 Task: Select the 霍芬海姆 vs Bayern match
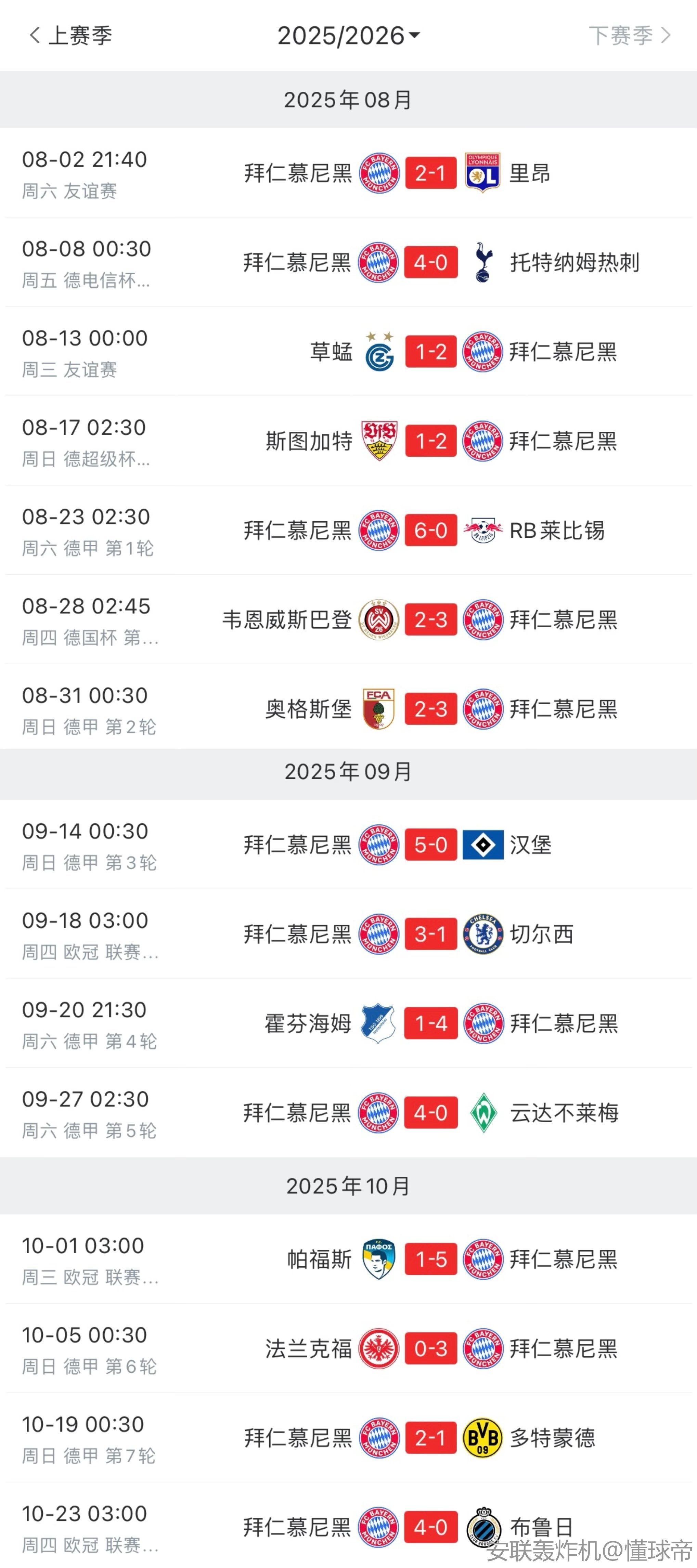point(430,1023)
